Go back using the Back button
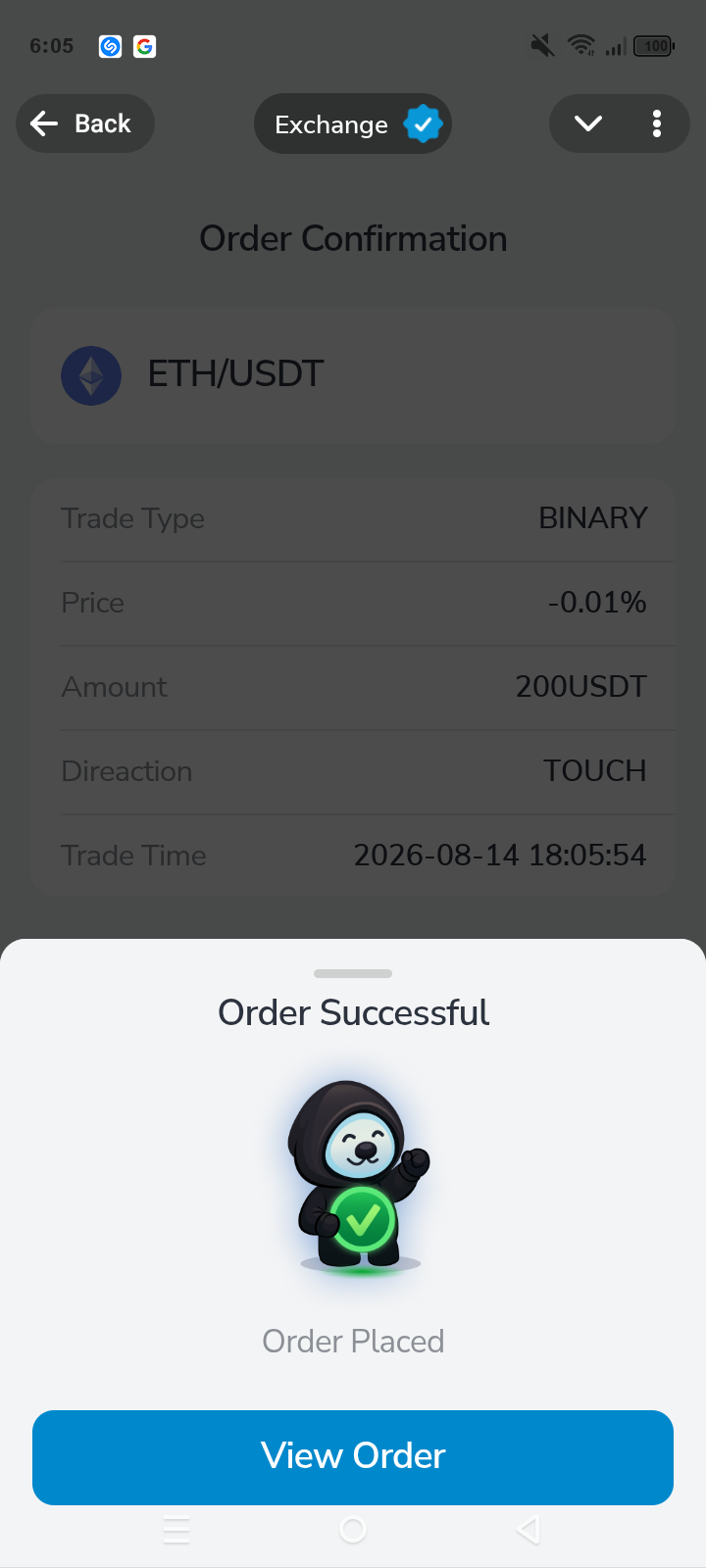 (85, 123)
